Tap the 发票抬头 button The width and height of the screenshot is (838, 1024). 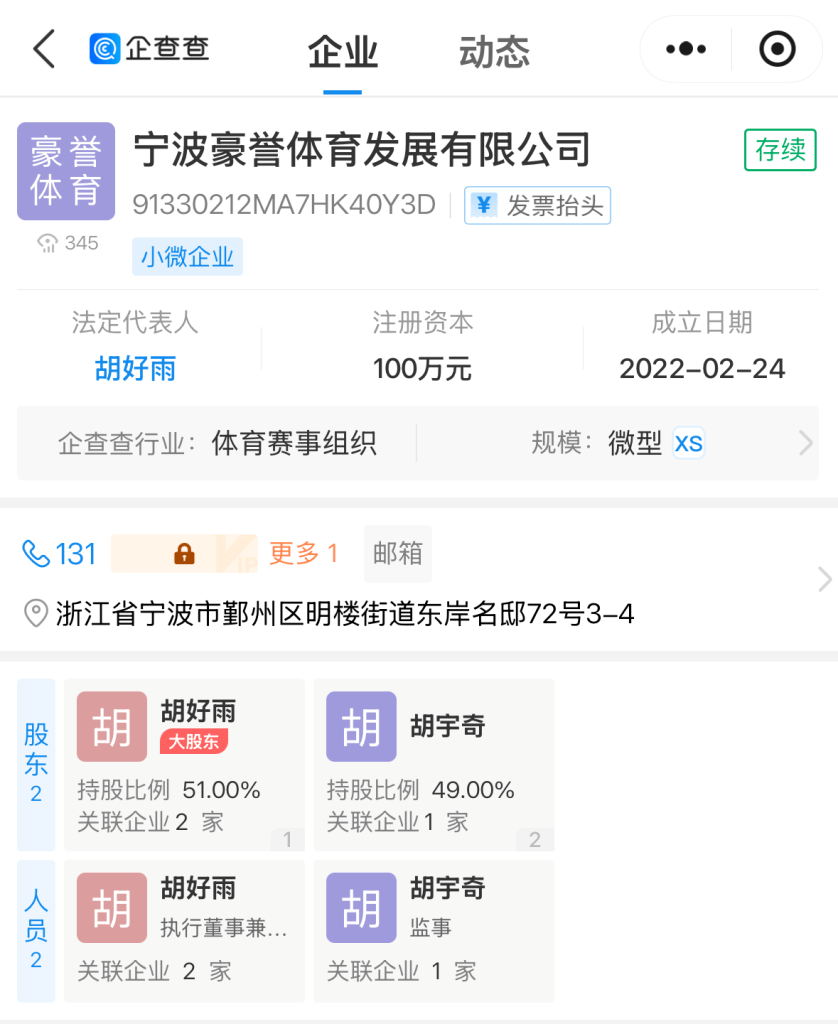click(537, 206)
